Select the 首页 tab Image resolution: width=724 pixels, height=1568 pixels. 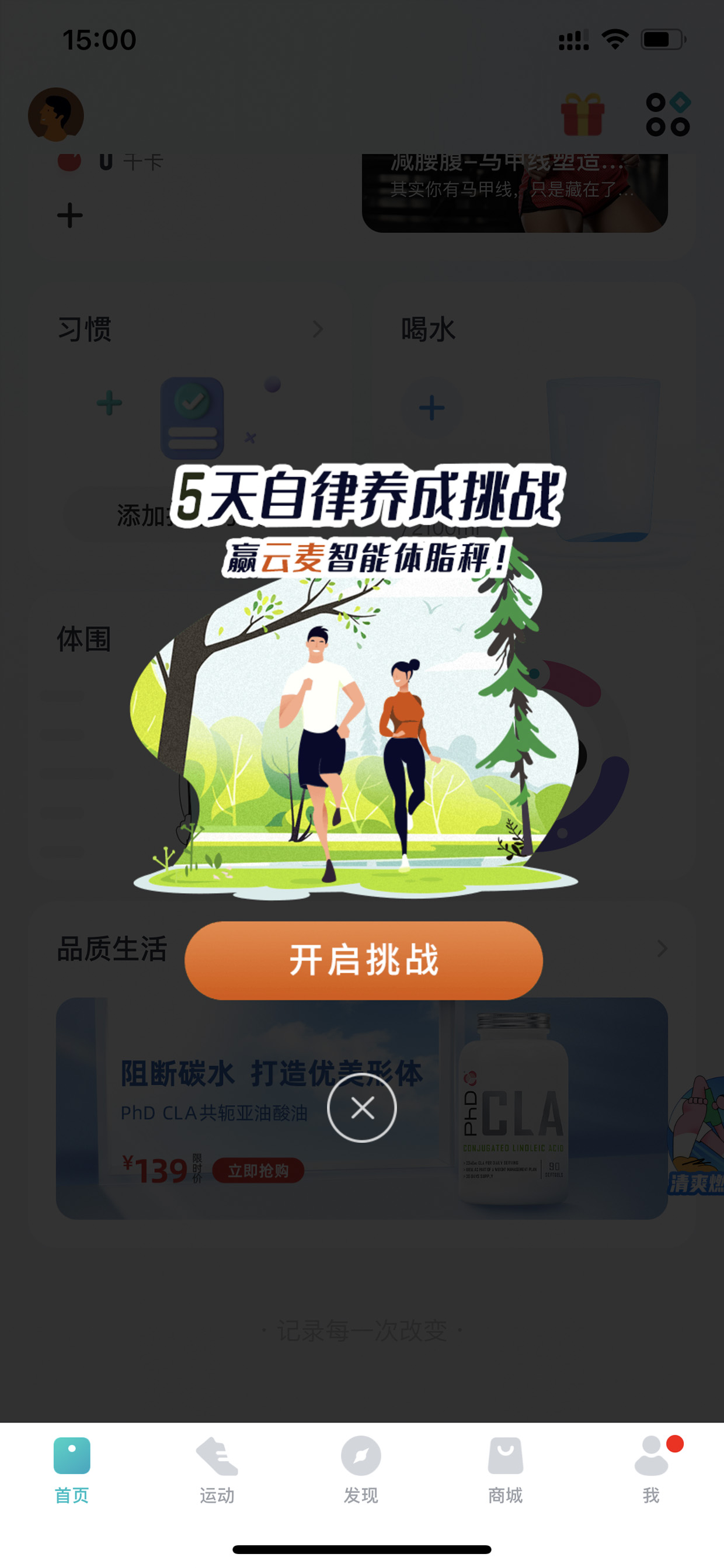72,1470
